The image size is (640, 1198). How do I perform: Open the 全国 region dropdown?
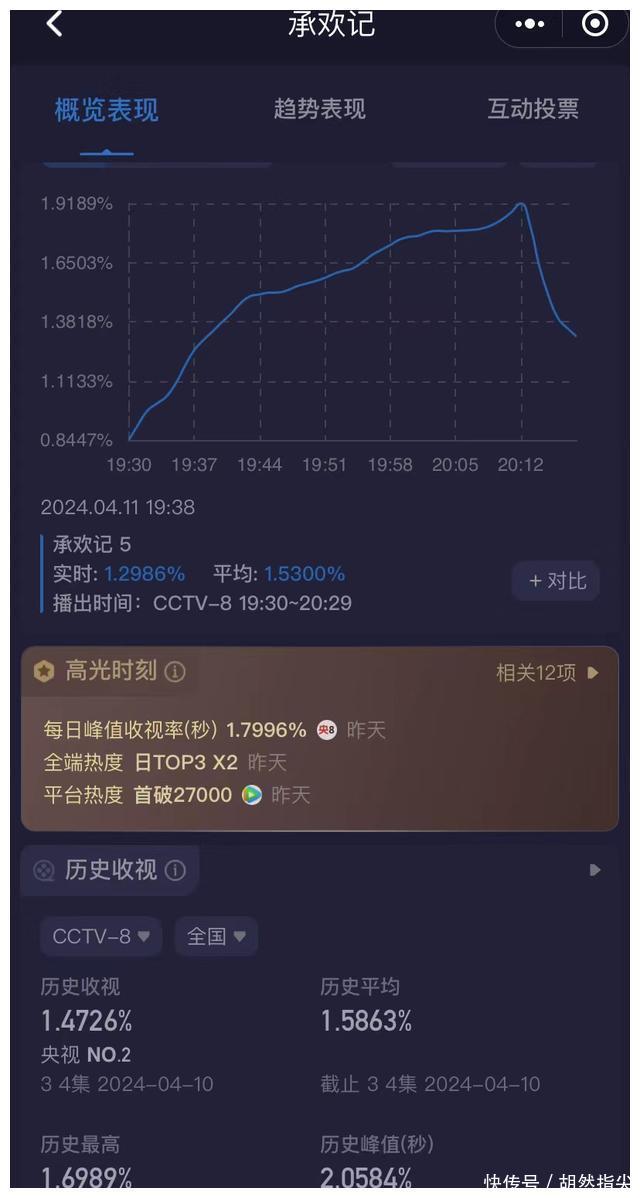point(216,937)
